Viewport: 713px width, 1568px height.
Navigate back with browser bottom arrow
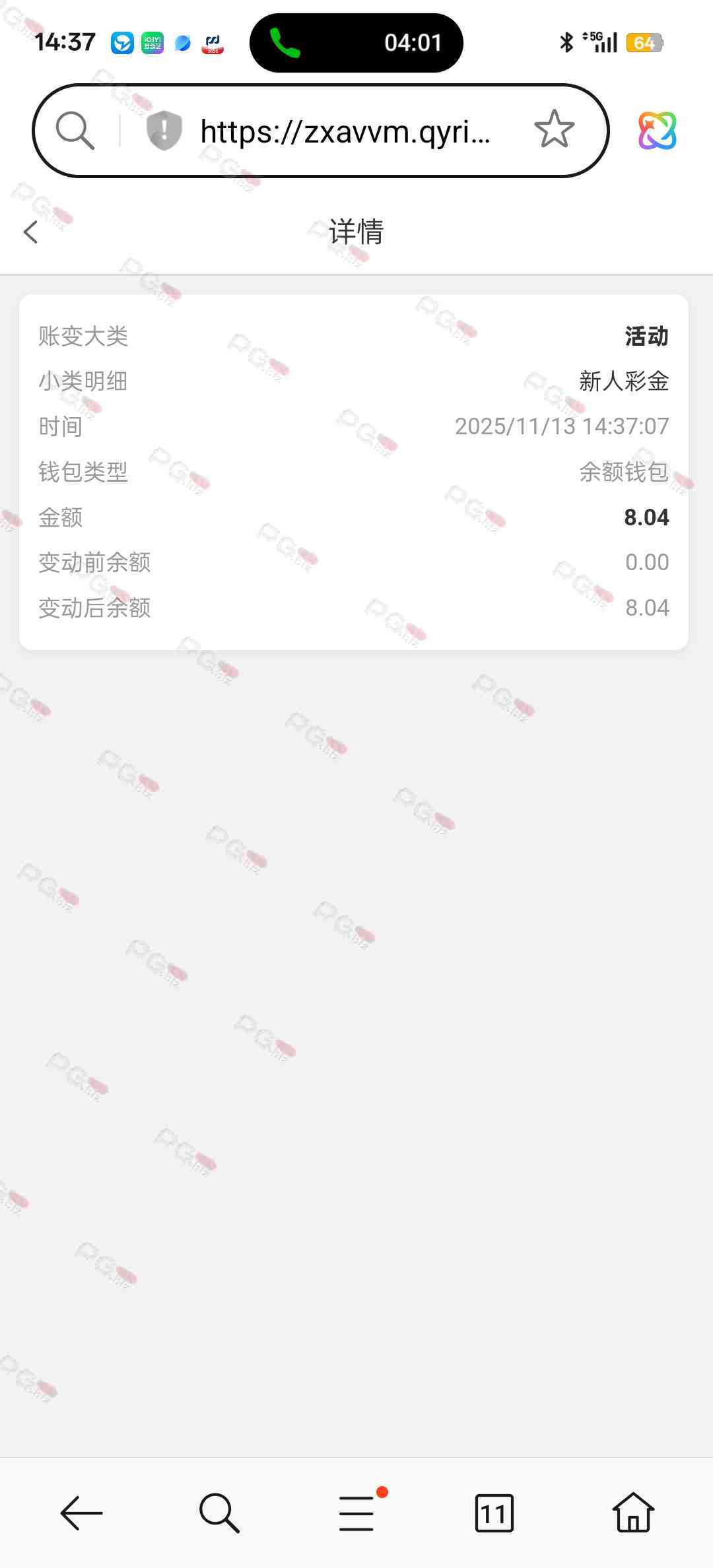pyautogui.click(x=81, y=1512)
